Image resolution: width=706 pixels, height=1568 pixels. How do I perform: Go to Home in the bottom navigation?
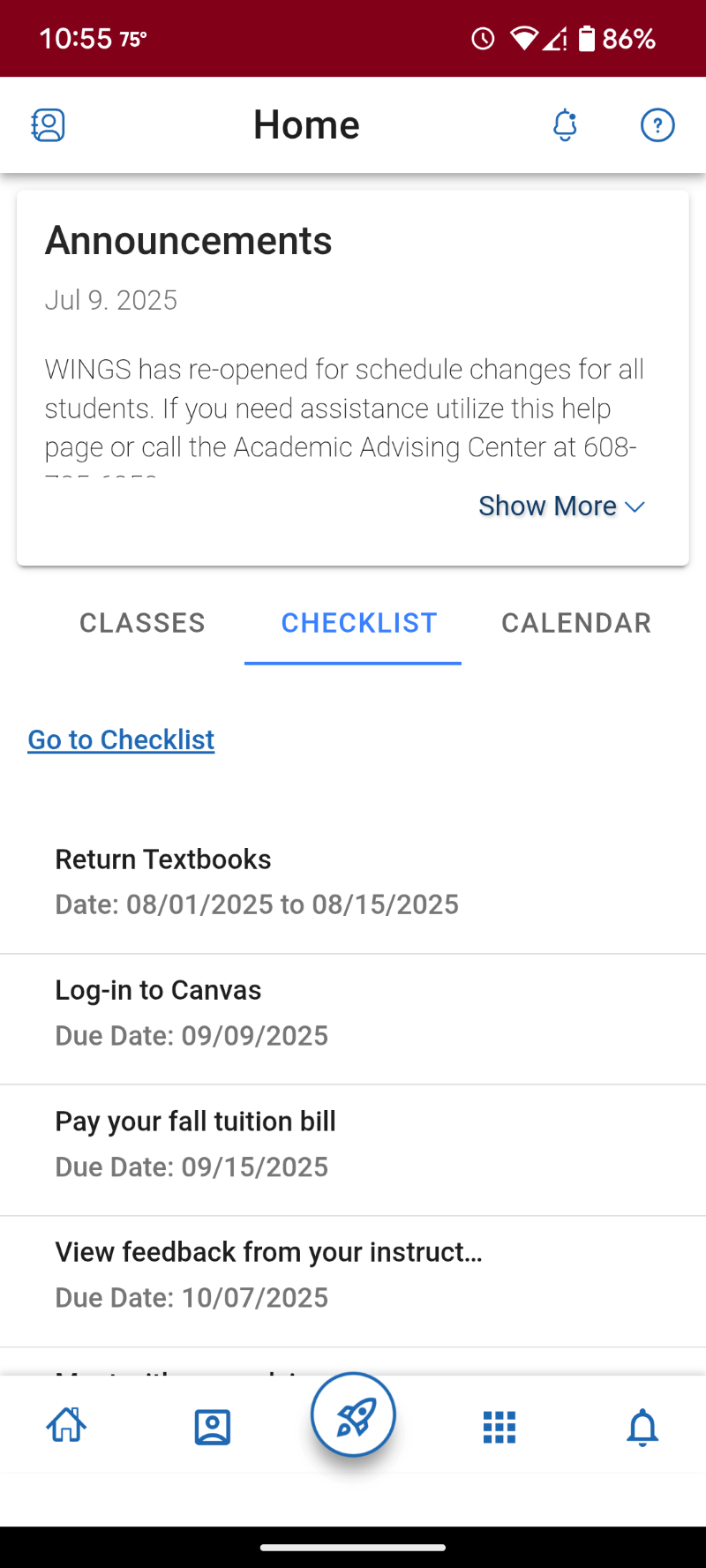pyautogui.click(x=66, y=1426)
